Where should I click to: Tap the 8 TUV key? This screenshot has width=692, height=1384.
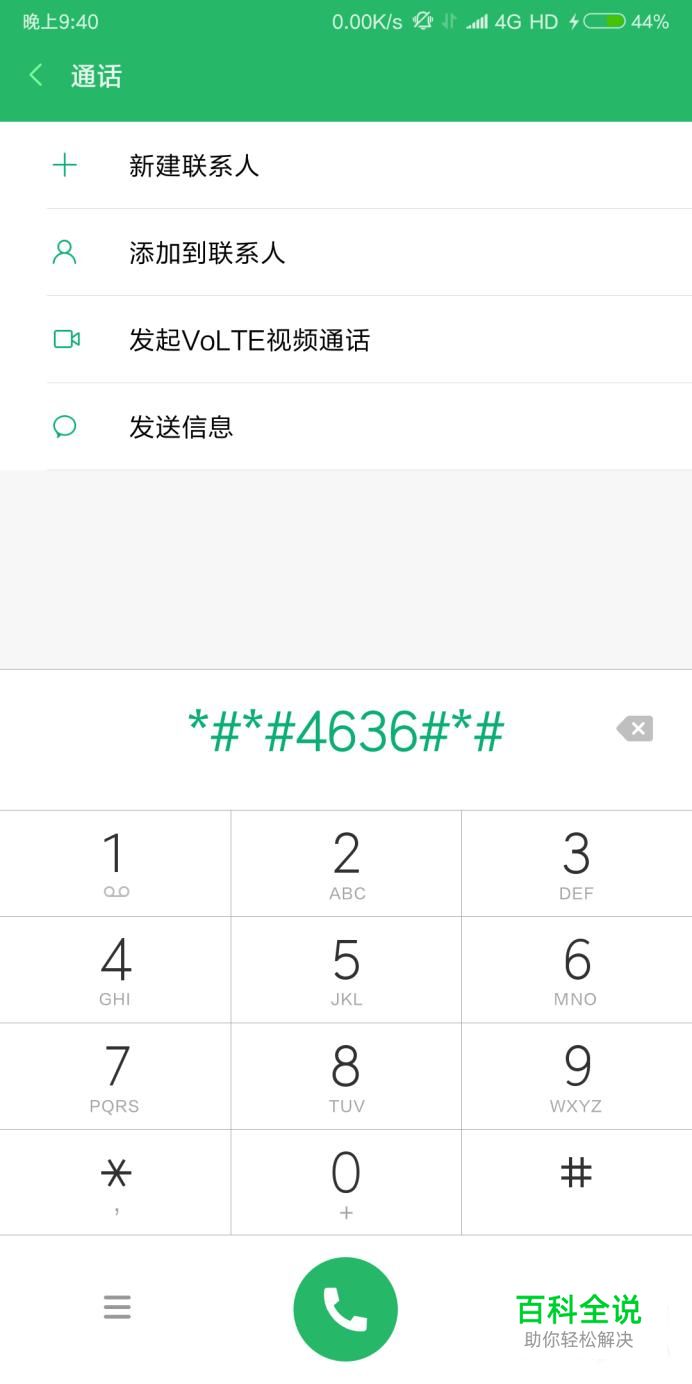coord(346,1077)
